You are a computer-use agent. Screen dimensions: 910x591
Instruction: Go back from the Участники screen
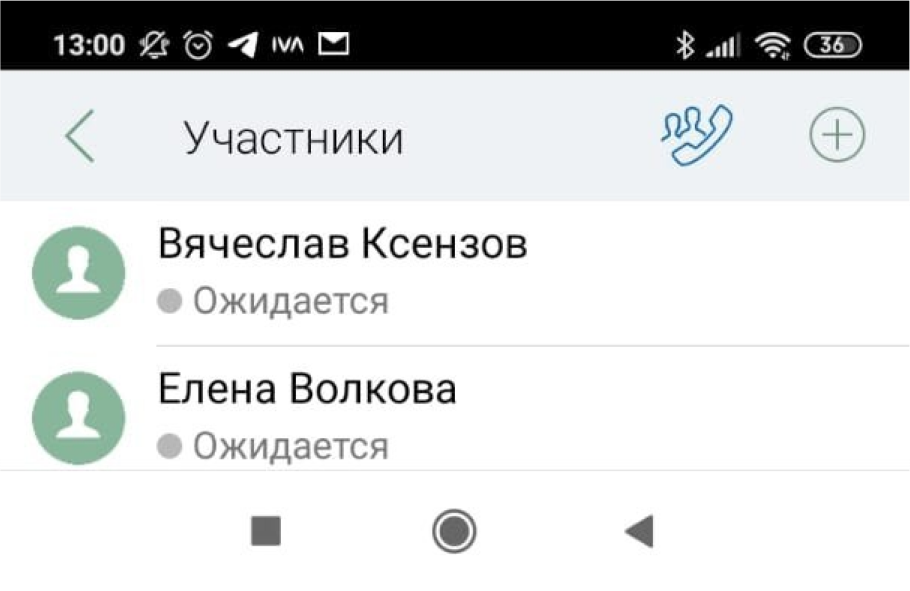[x=80, y=137]
